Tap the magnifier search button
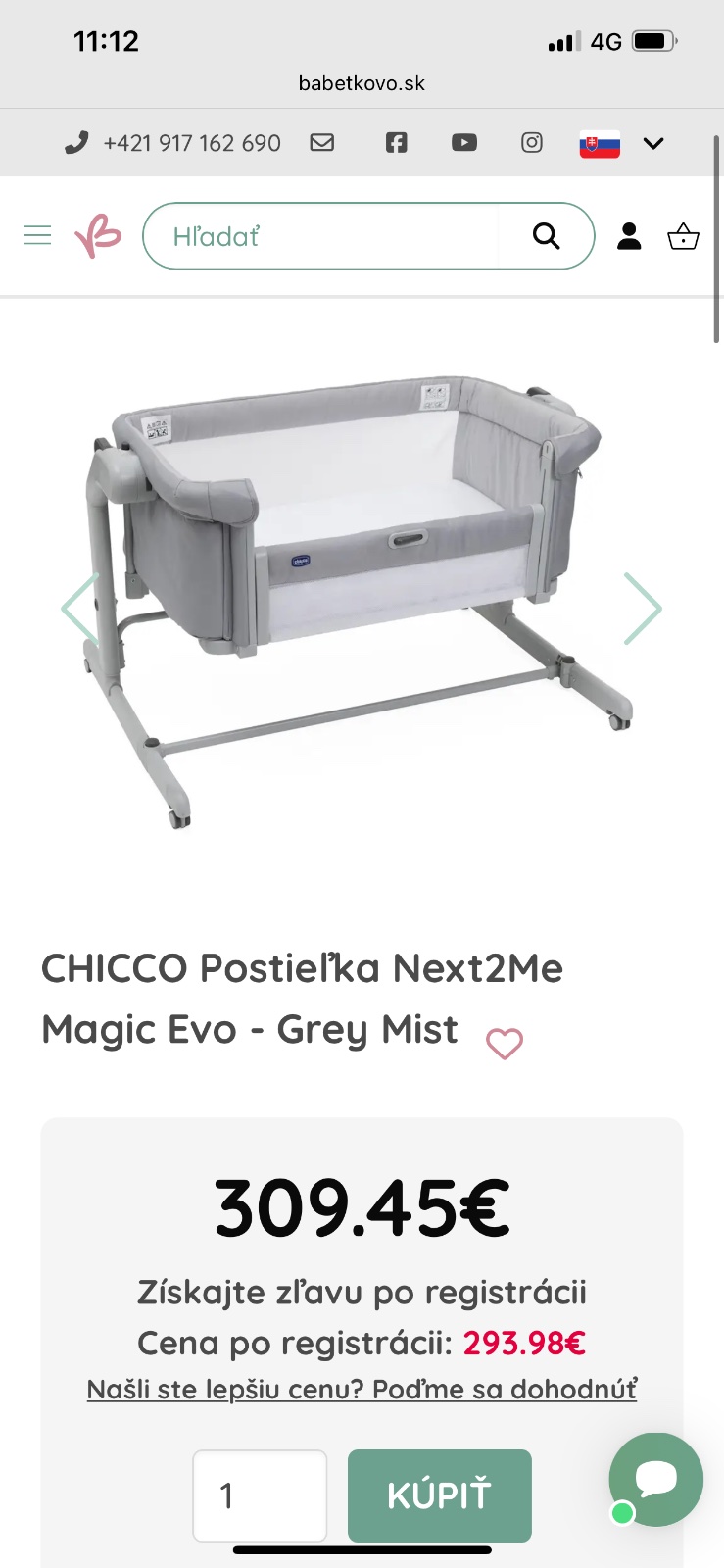Viewport: 724px width, 1568px height. (x=546, y=236)
